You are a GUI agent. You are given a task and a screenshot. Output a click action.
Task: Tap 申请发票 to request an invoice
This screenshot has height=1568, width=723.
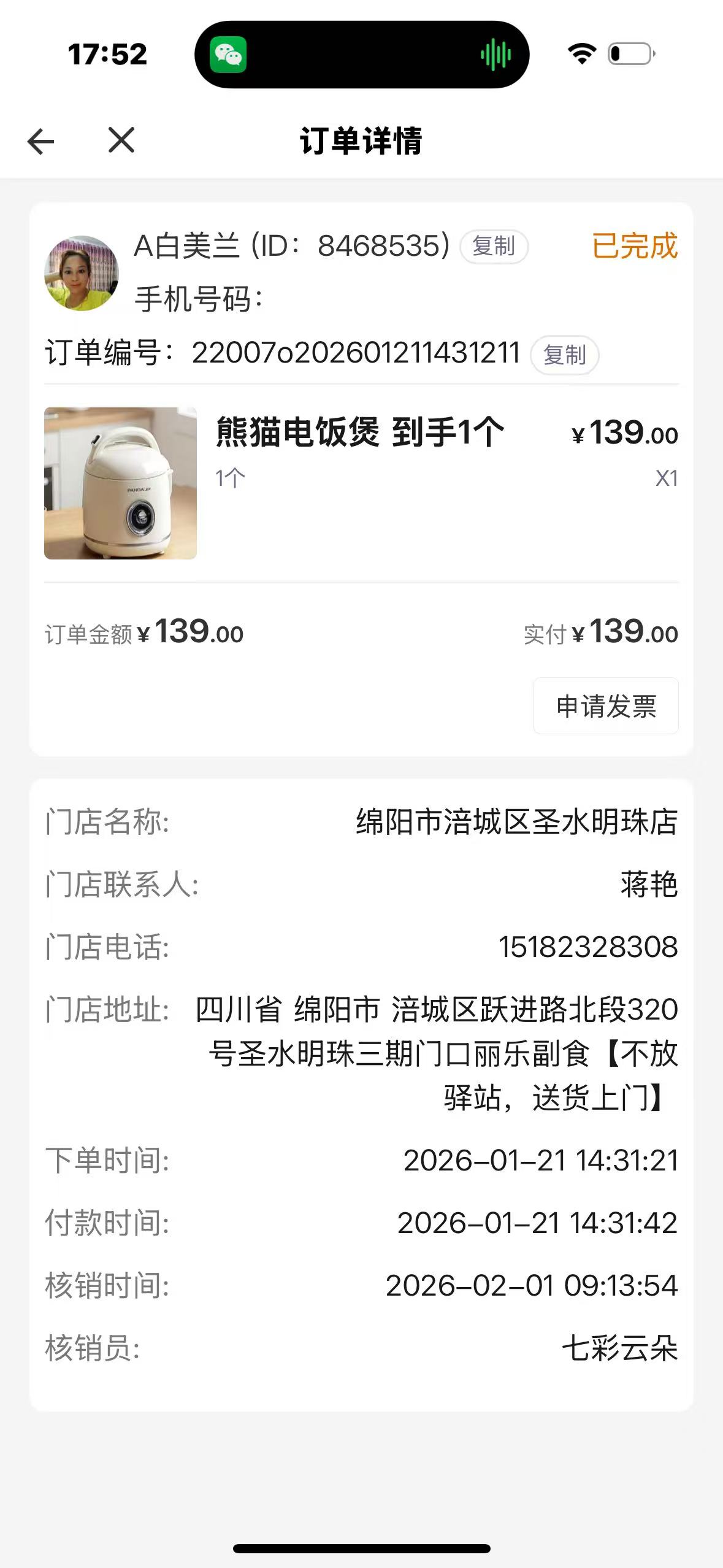point(606,705)
